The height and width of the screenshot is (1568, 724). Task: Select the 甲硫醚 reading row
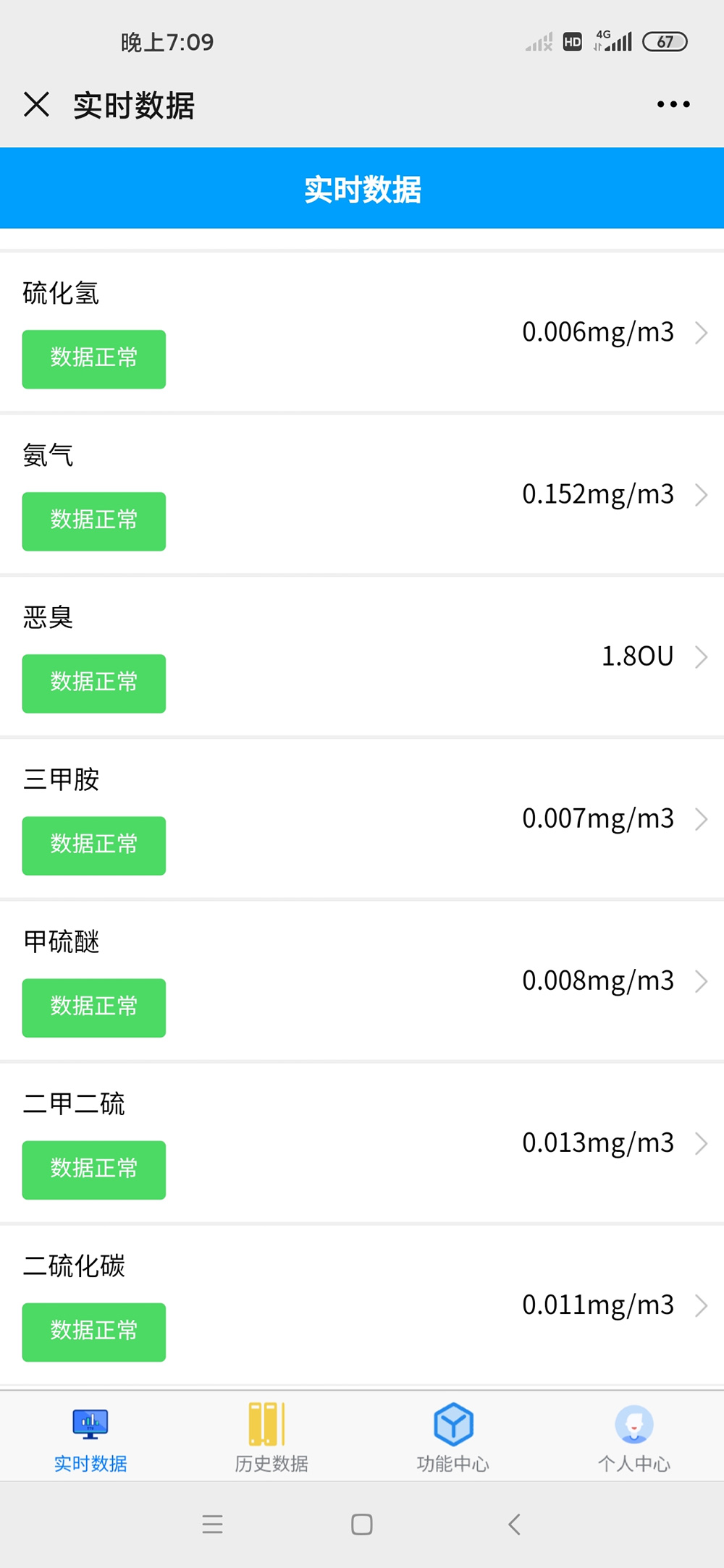[x=362, y=981]
